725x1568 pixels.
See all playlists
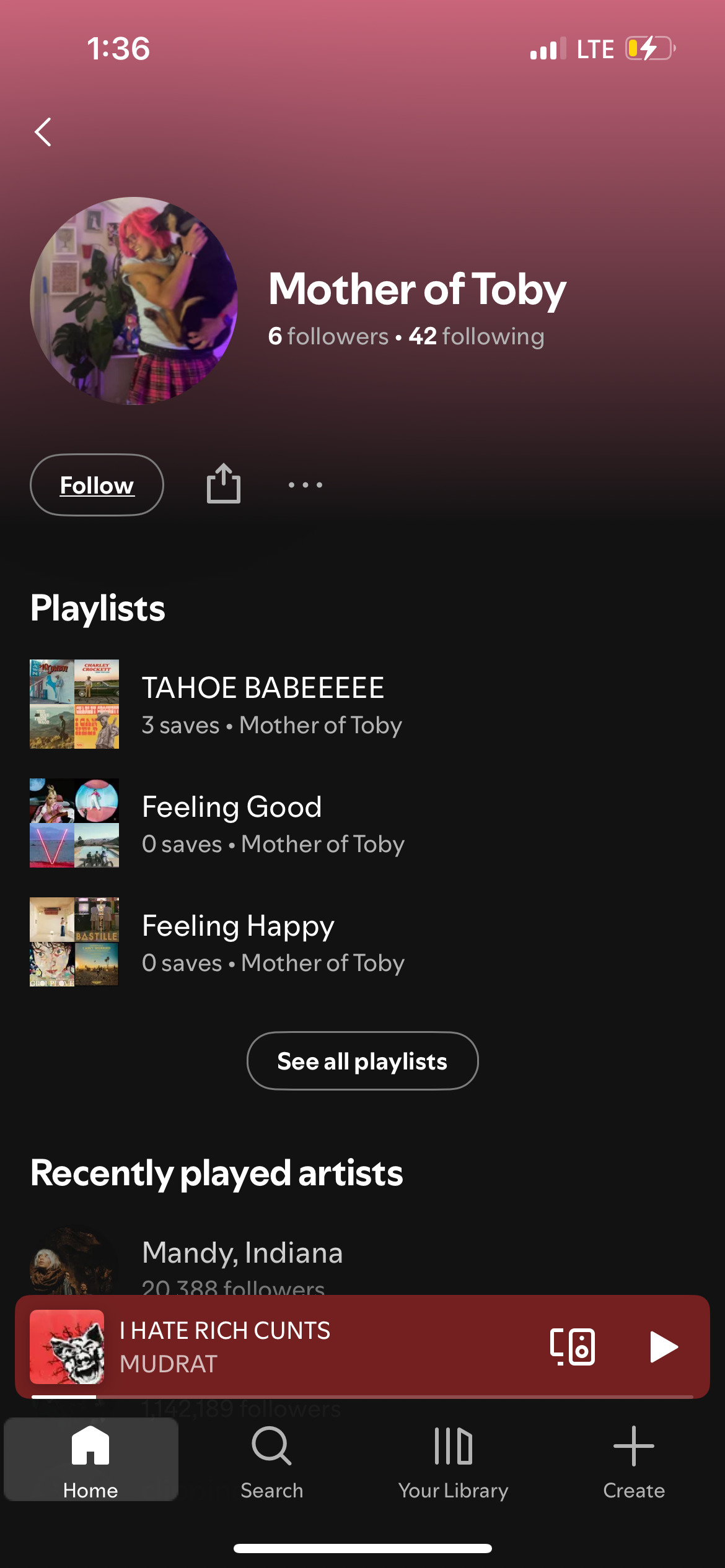[362, 1061]
